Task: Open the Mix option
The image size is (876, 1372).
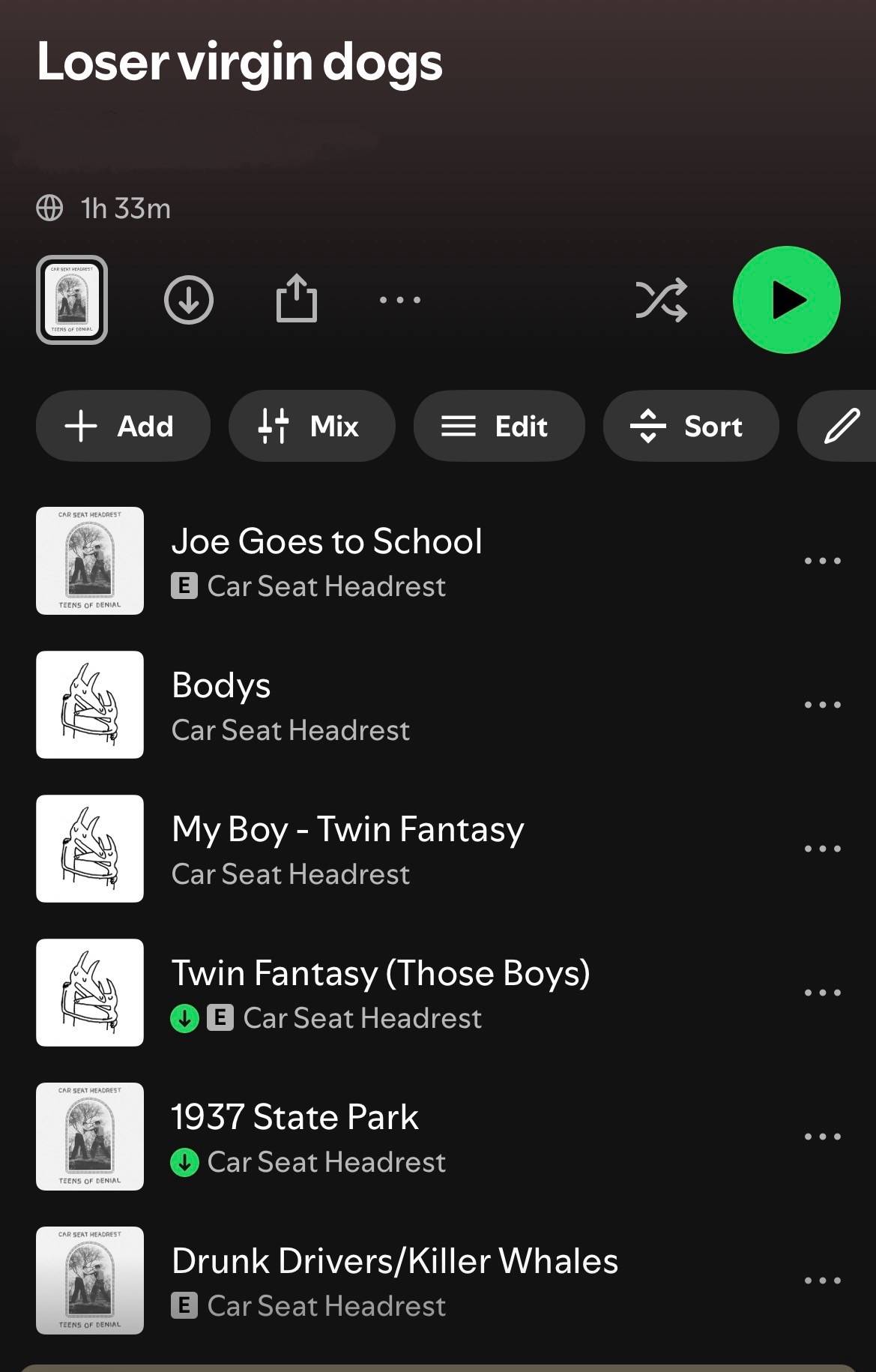Action: [x=312, y=426]
